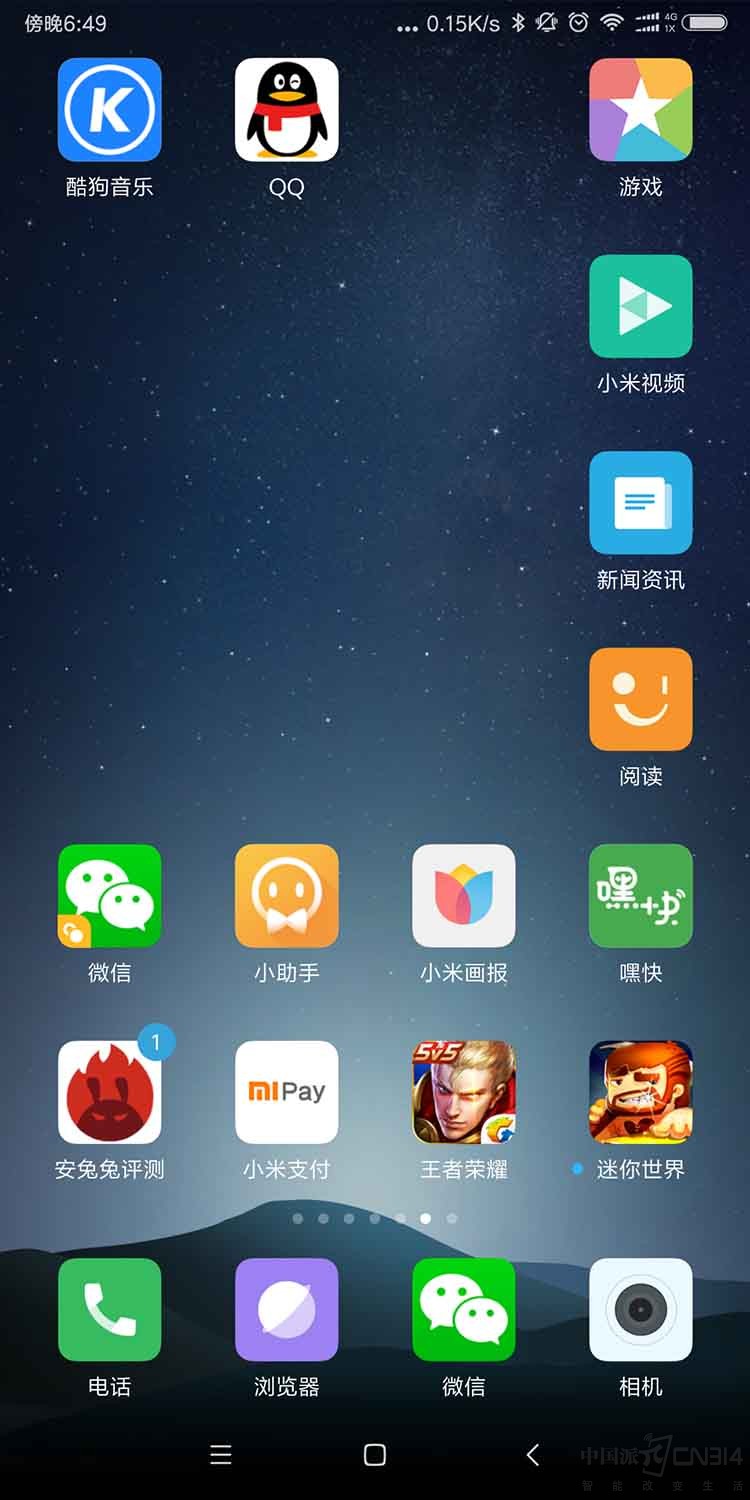The height and width of the screenshot is (1500, 750).
Task: Launch the 浏览器 browser
Action: coord(286,1309)
